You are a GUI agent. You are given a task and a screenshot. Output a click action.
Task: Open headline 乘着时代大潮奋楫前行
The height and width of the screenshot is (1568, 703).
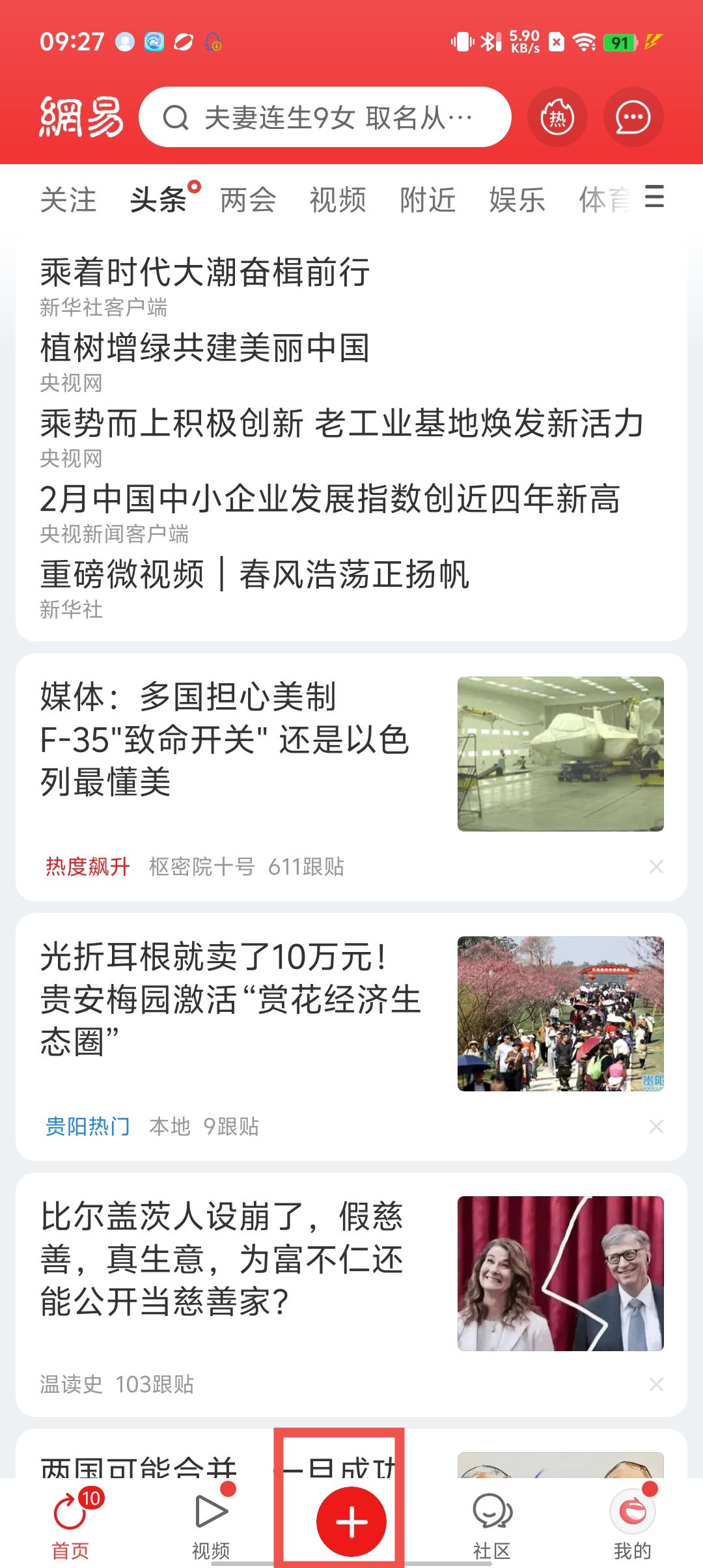205,272
